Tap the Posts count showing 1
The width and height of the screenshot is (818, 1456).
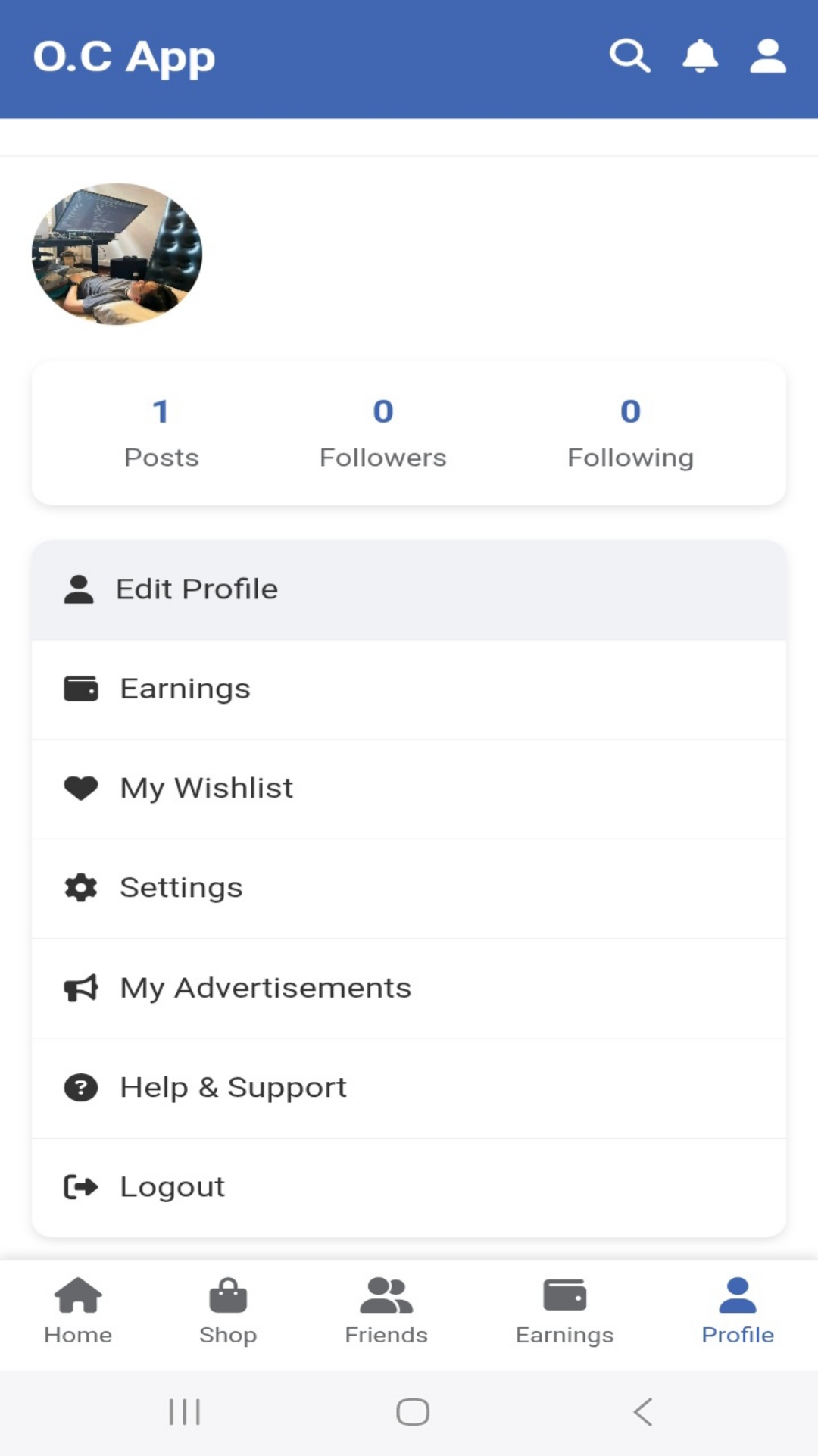161,432
